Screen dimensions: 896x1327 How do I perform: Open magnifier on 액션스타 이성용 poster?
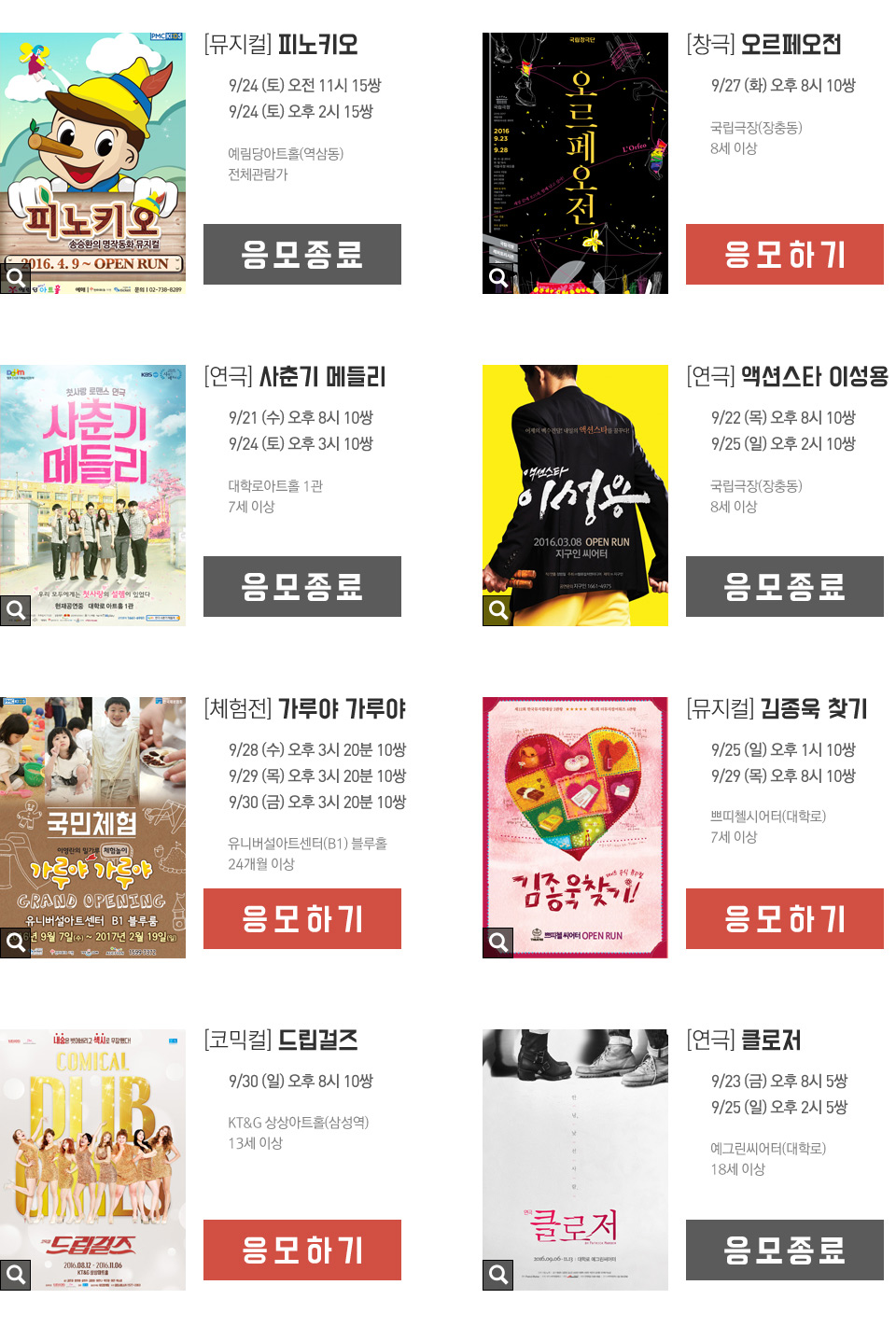tap(498, 610)
